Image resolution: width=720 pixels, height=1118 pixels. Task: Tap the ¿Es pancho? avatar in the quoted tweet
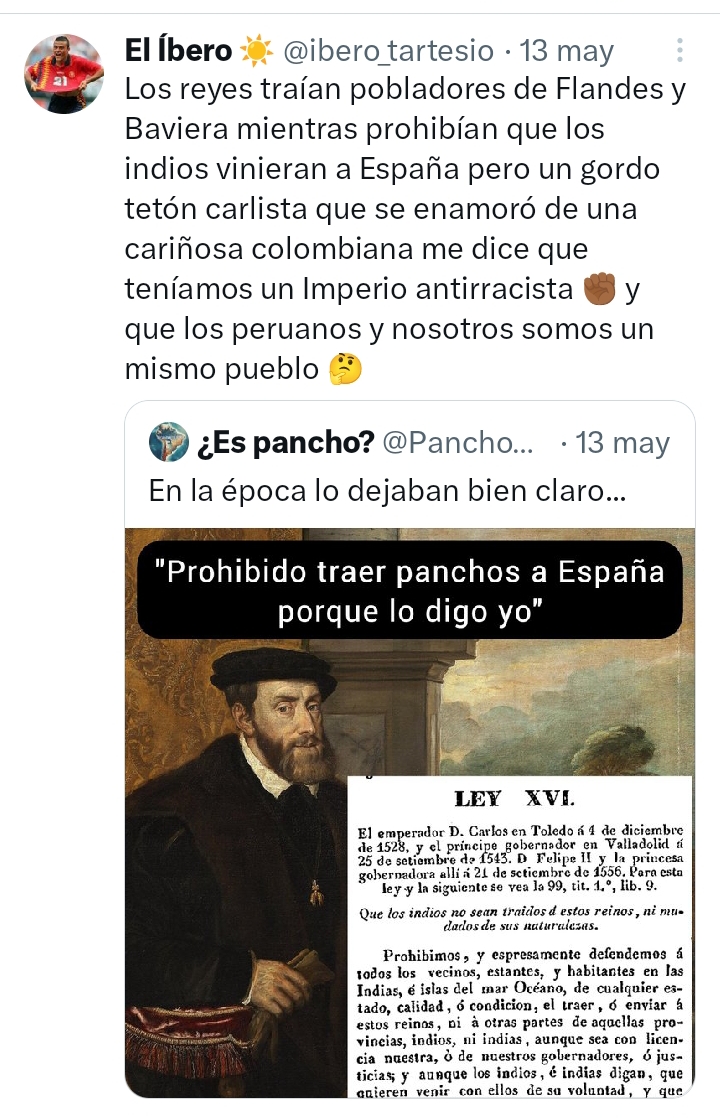(169, 442)
